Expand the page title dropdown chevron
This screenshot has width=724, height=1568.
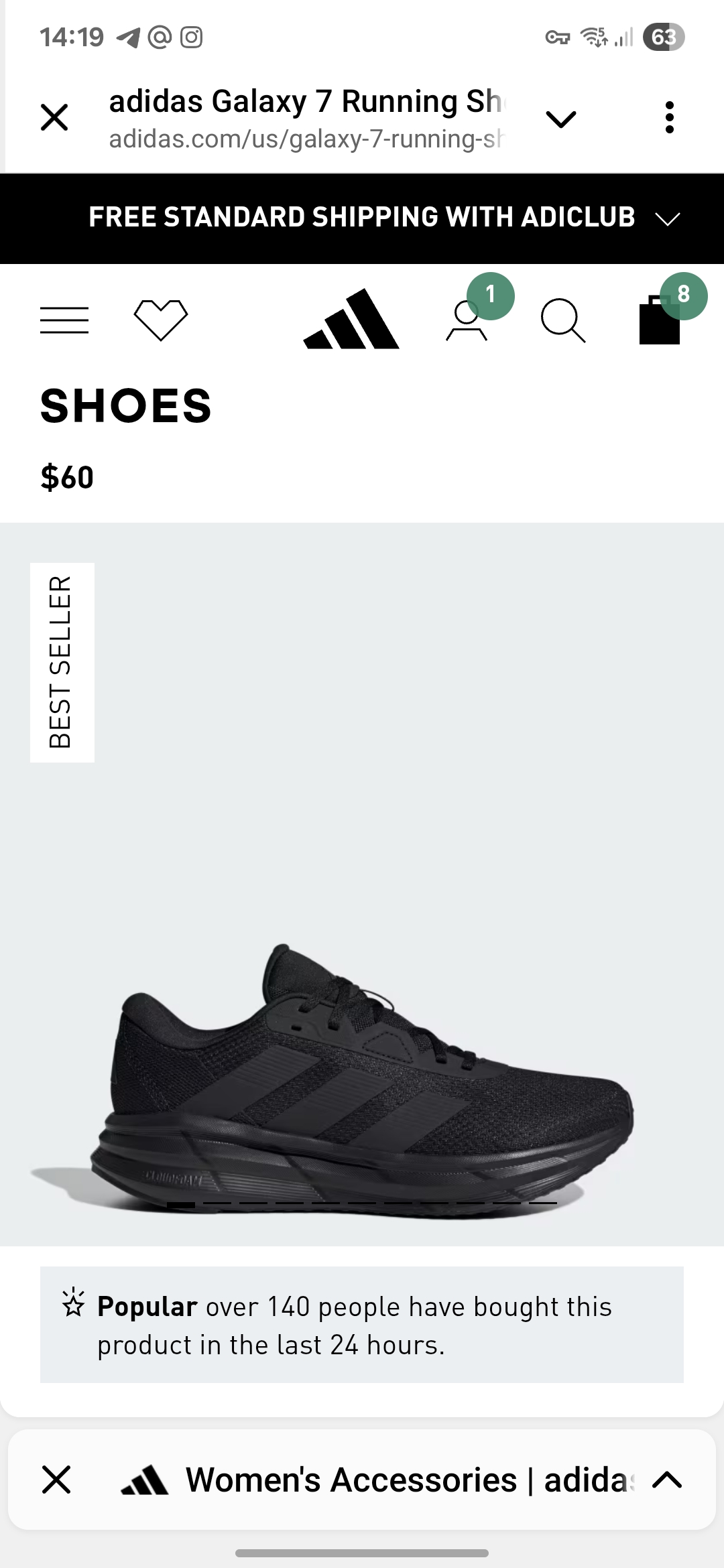click(x=560, y=119)
